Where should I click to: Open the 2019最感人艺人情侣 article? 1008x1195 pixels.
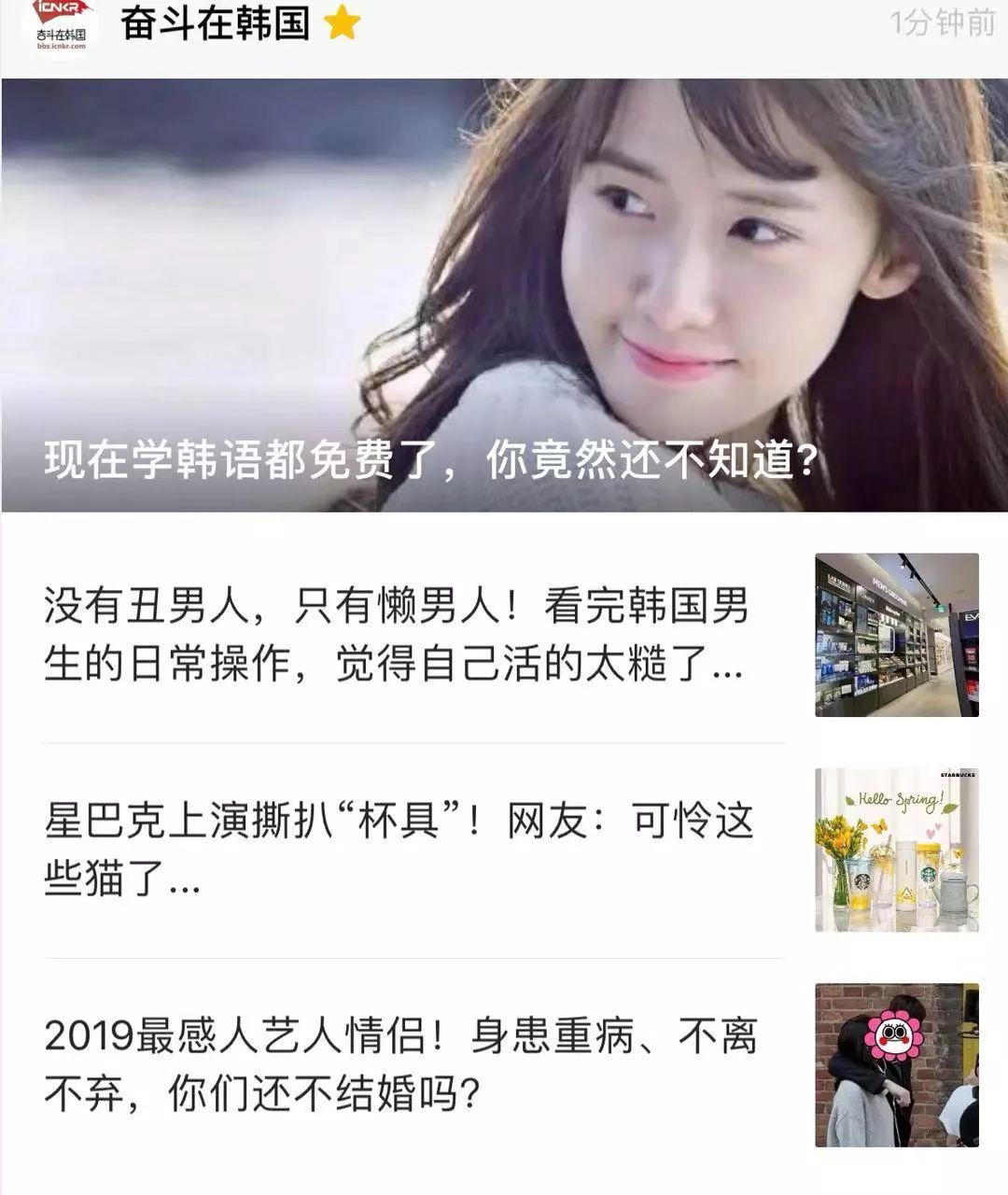401,1060
